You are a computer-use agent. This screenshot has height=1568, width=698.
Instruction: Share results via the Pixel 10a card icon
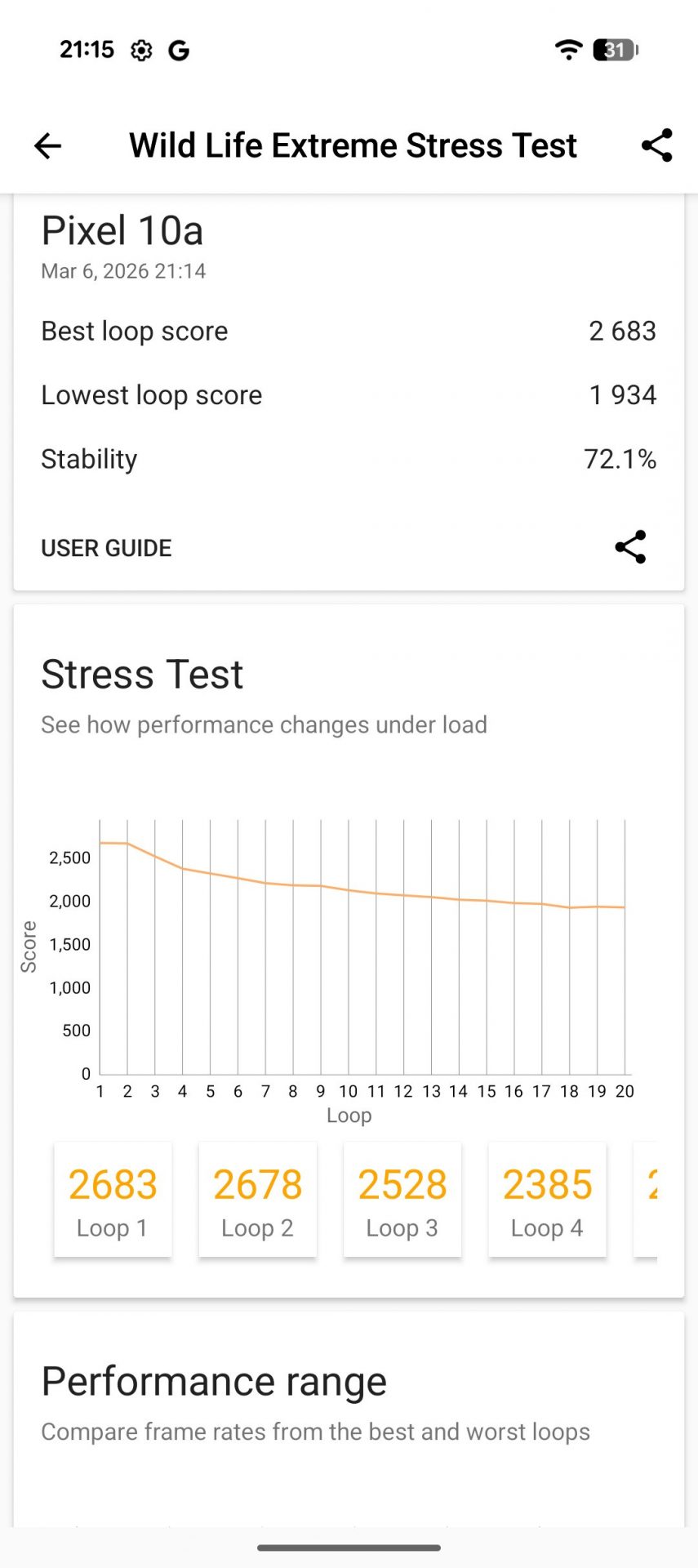[x=630, y=547]
